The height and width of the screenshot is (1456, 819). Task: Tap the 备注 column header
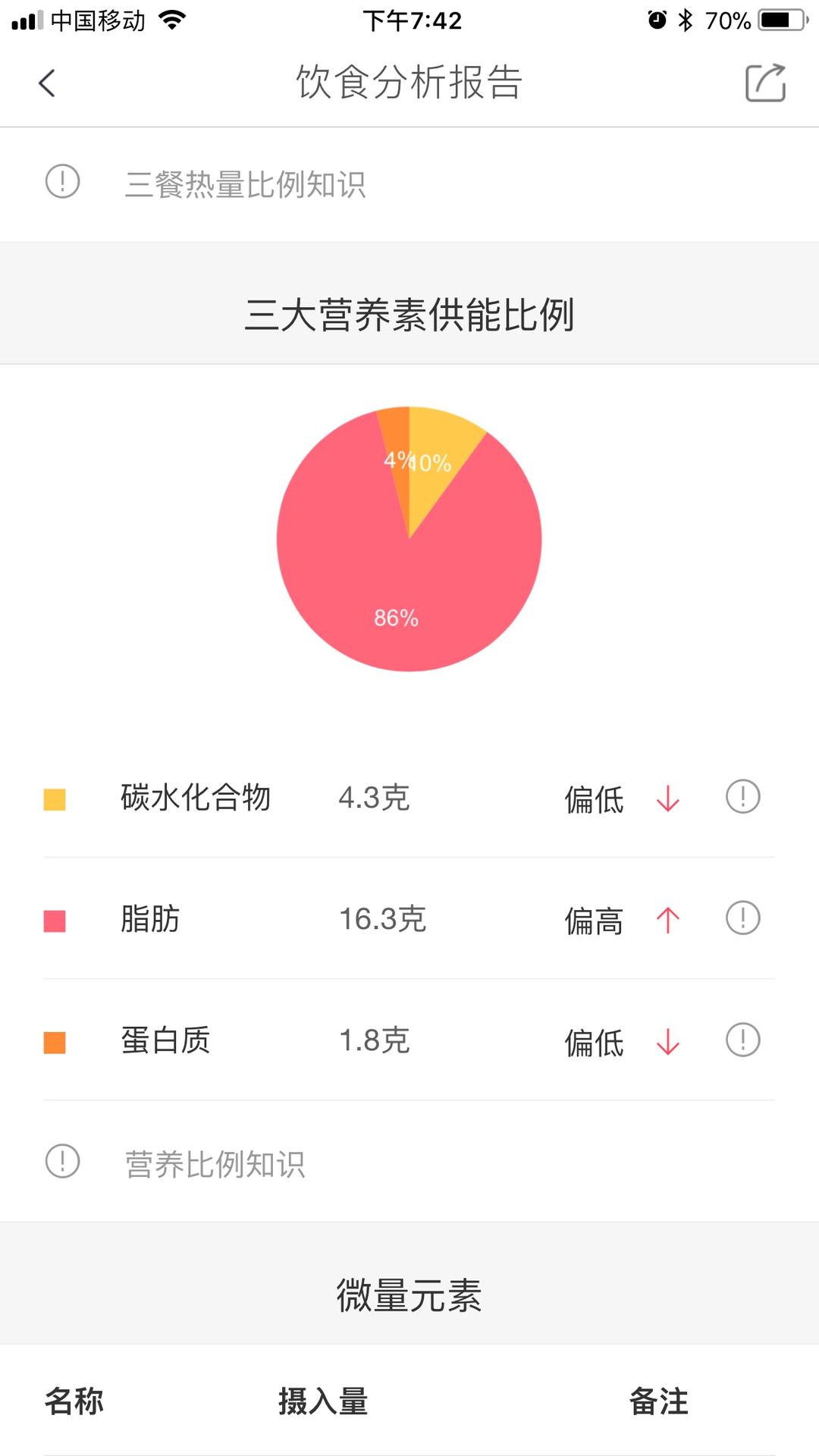(x=661, y=1402)
